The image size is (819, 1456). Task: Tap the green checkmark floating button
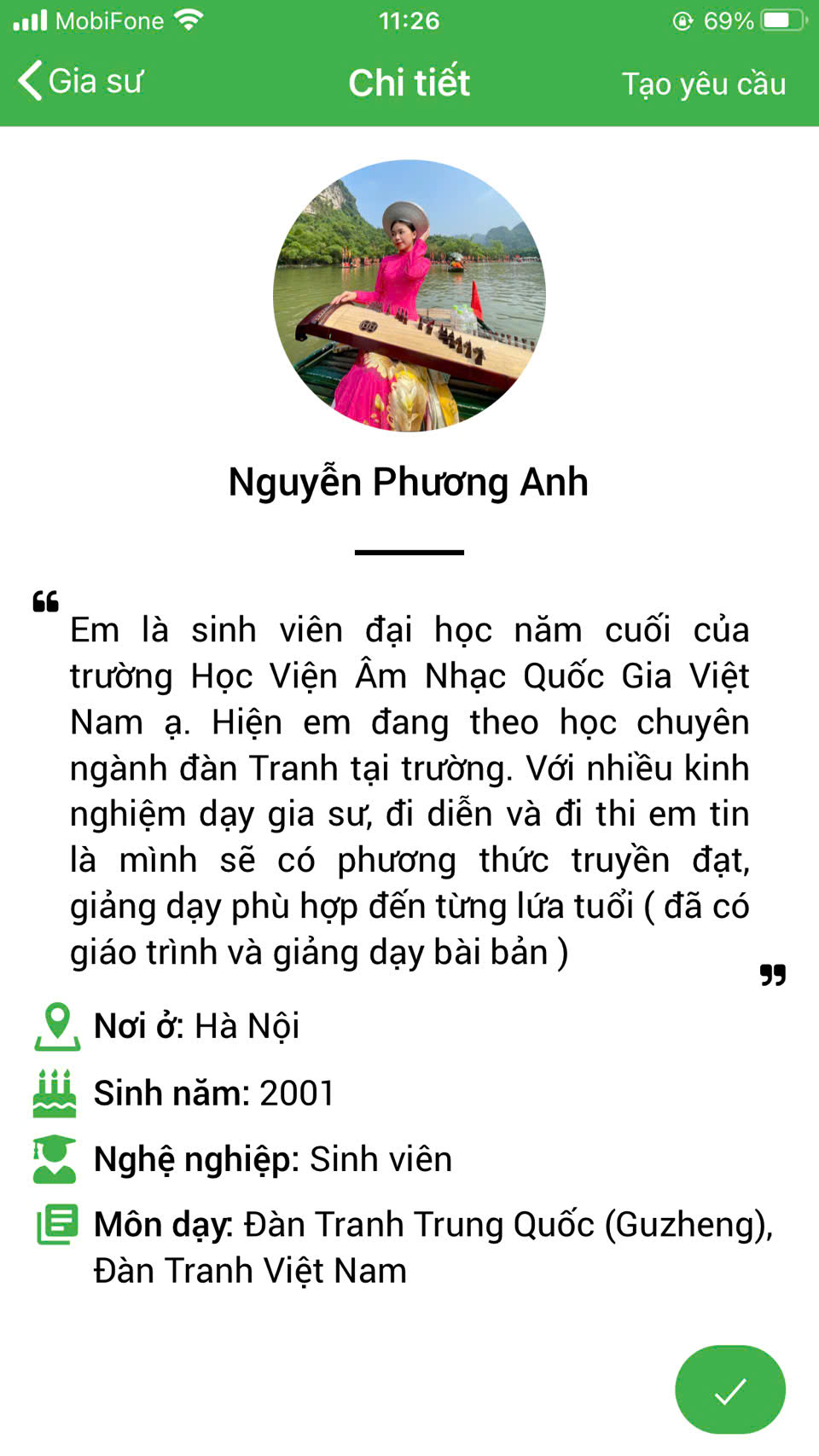[730, 1389]
